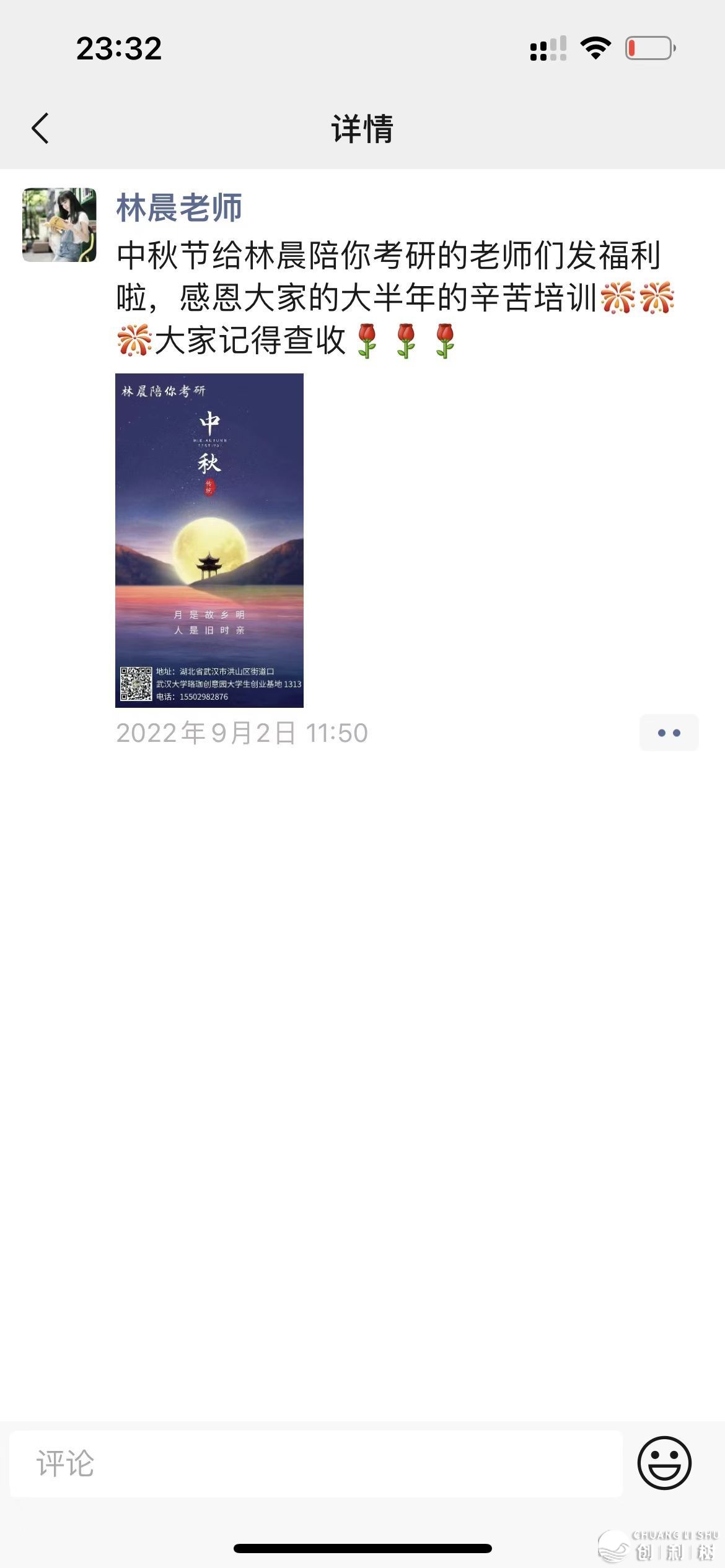Image resolution: width=725 pixels, height=1568 pixels.
Task: Tap the 评论 comment input field
Action: pyautogui.click(x=316, y=1464)
